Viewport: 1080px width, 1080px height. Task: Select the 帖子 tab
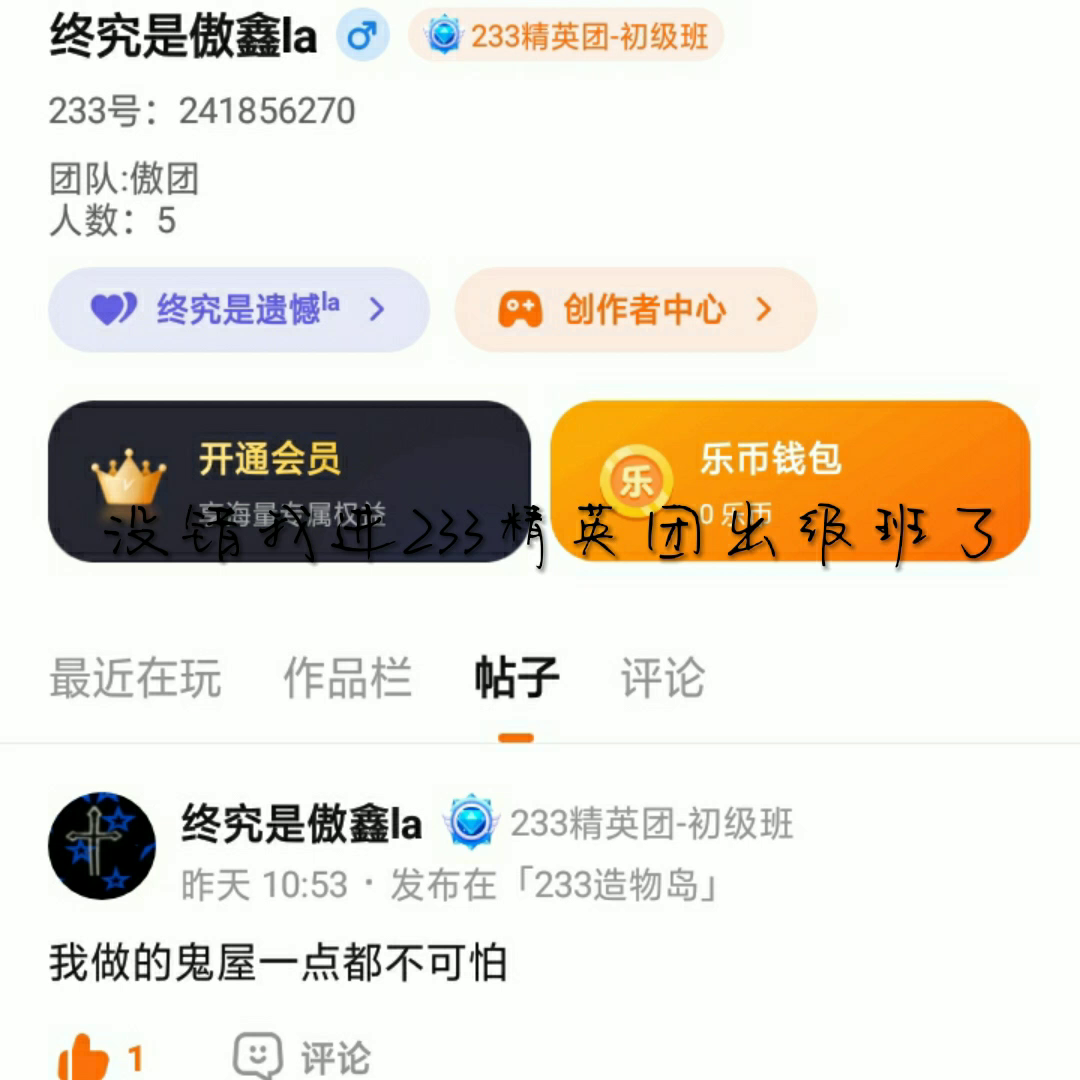coord(516,679)
